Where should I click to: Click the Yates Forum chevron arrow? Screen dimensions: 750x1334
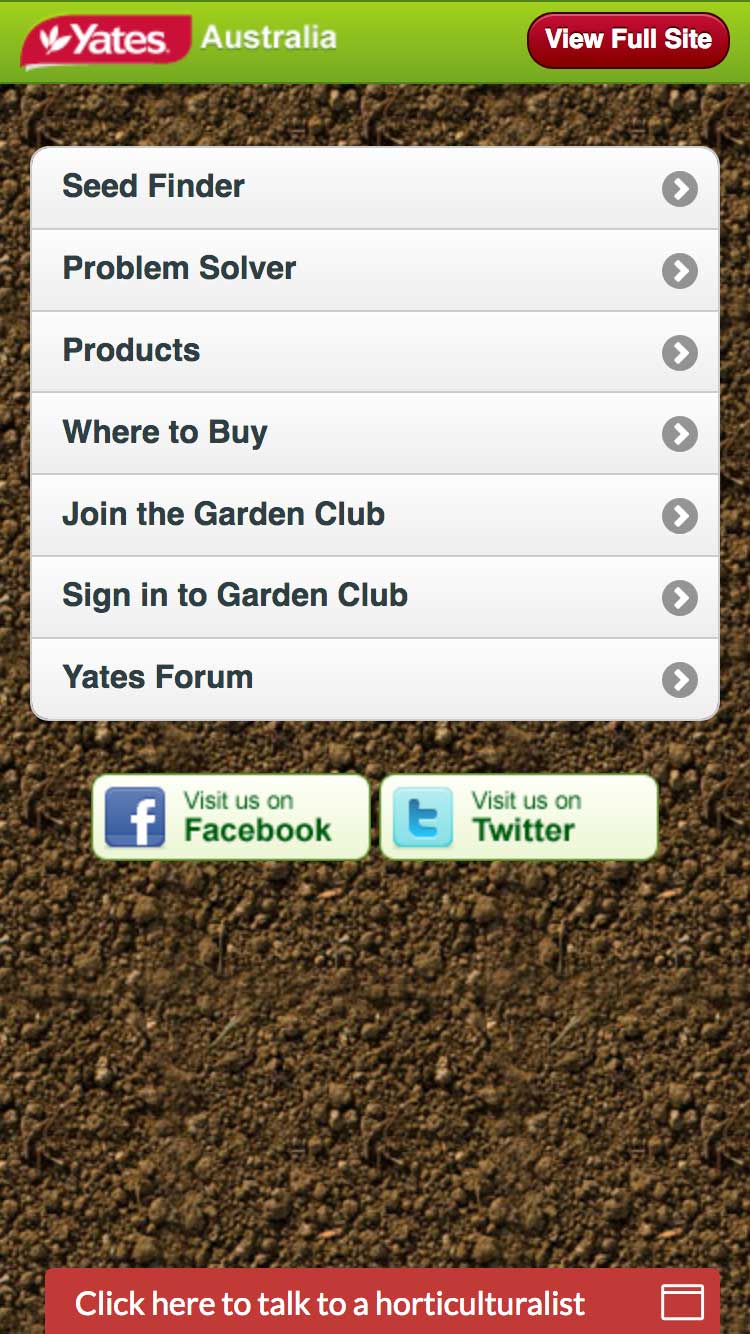point(679,679)
